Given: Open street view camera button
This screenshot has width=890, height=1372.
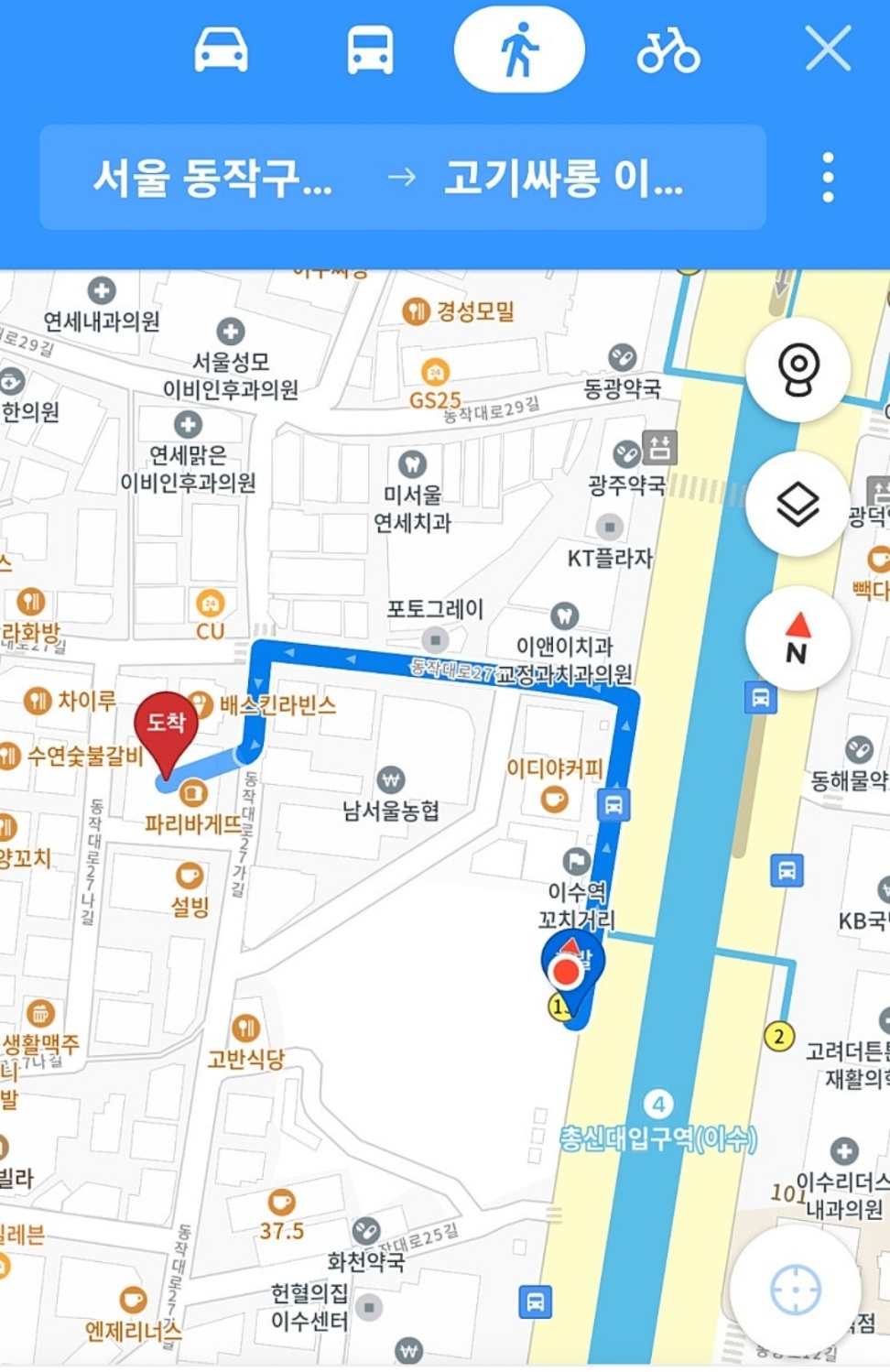Looking at the screenshot, I should coord(798,369).
